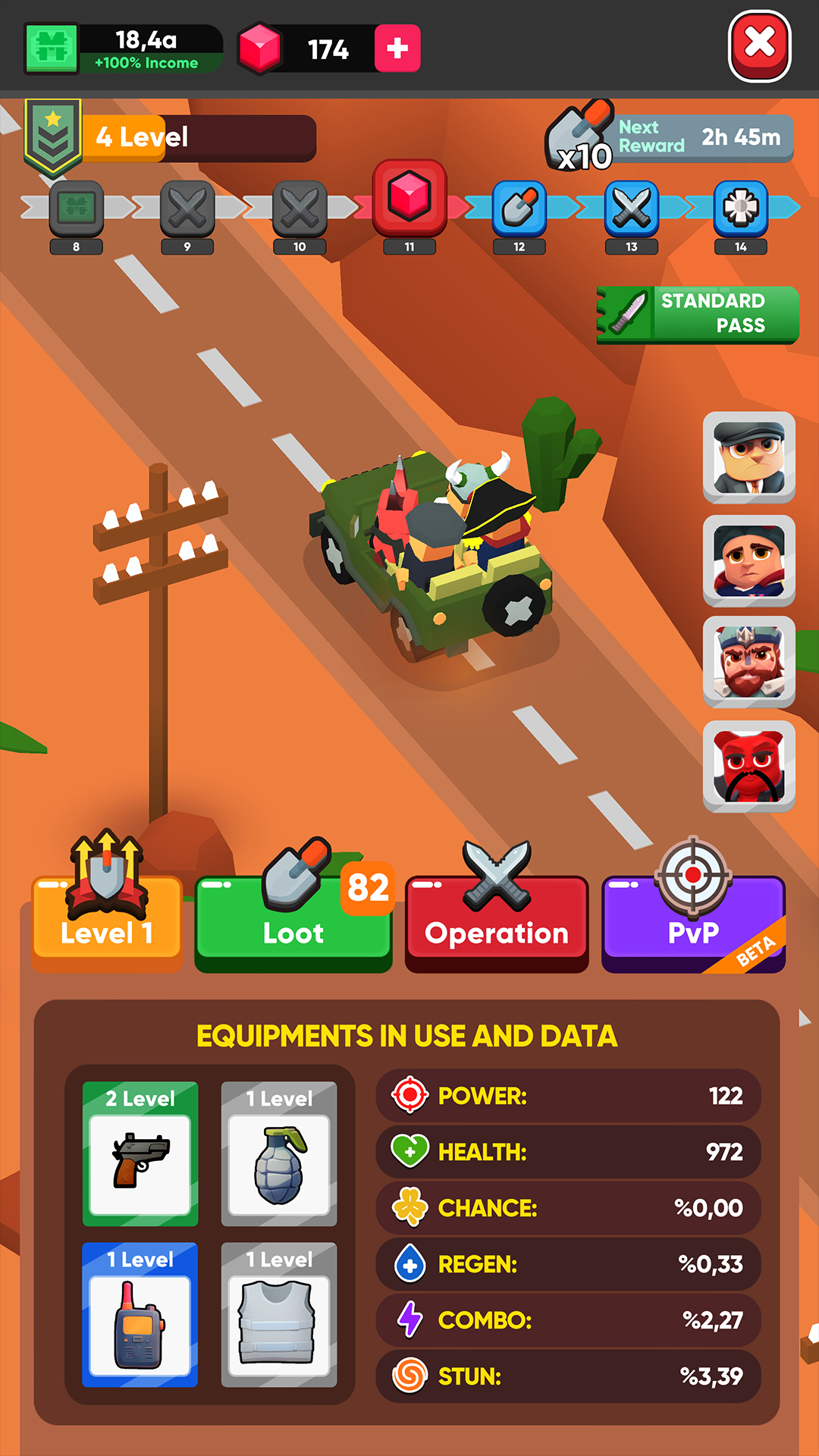Screen dimensions: 819x1456
Task: Open the 4 Level rank badge
Action: [x=53, y=136]
